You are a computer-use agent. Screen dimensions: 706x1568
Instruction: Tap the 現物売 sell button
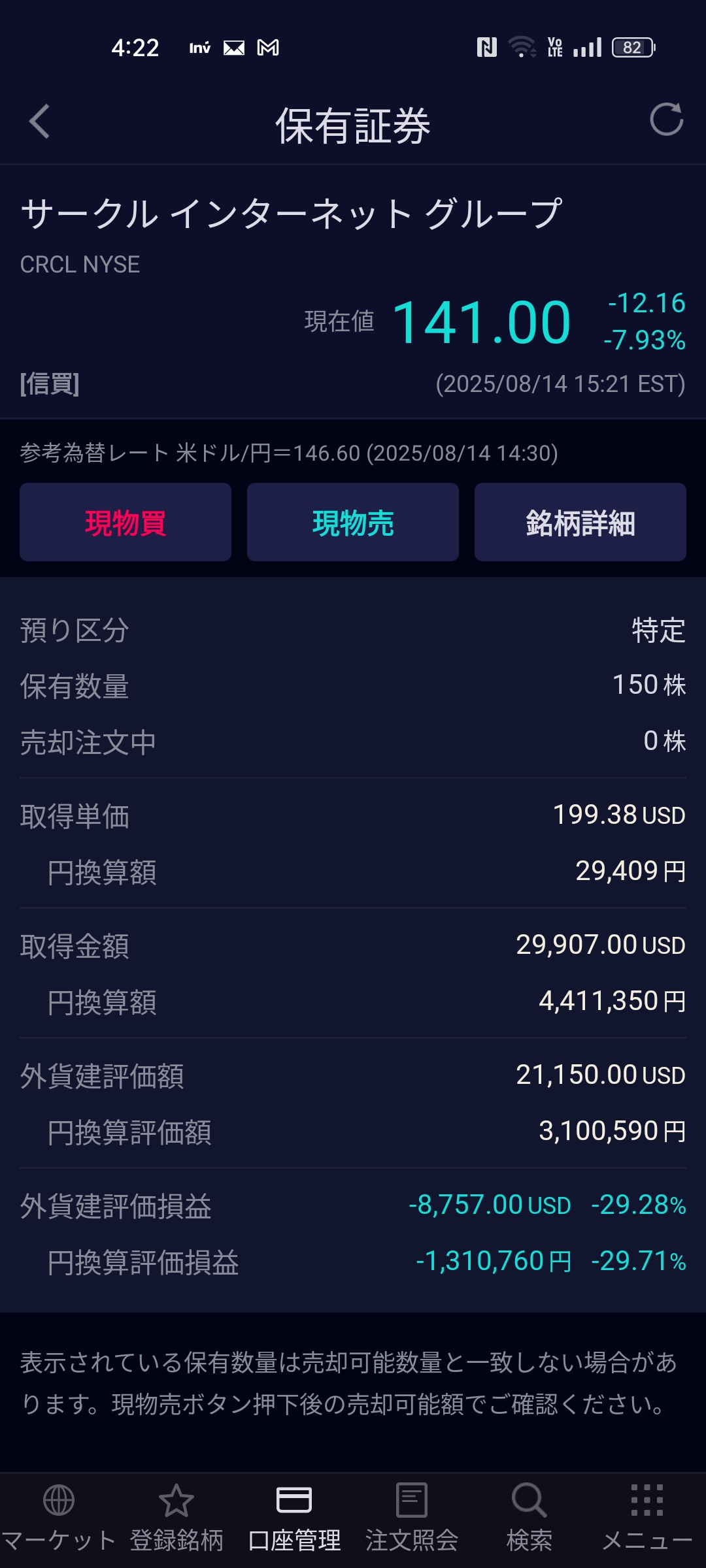click(x=353, y=522)
